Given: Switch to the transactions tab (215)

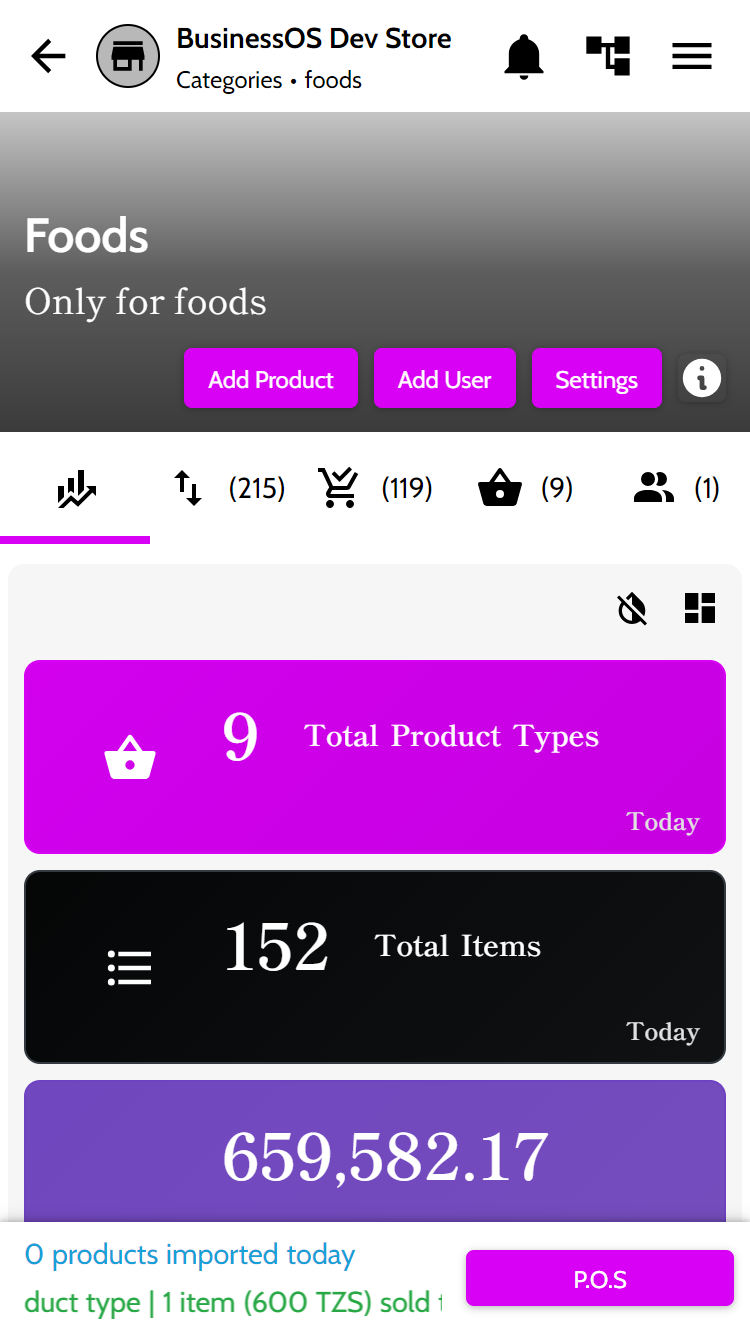Looking at the screenshot, I should point(228,489).
